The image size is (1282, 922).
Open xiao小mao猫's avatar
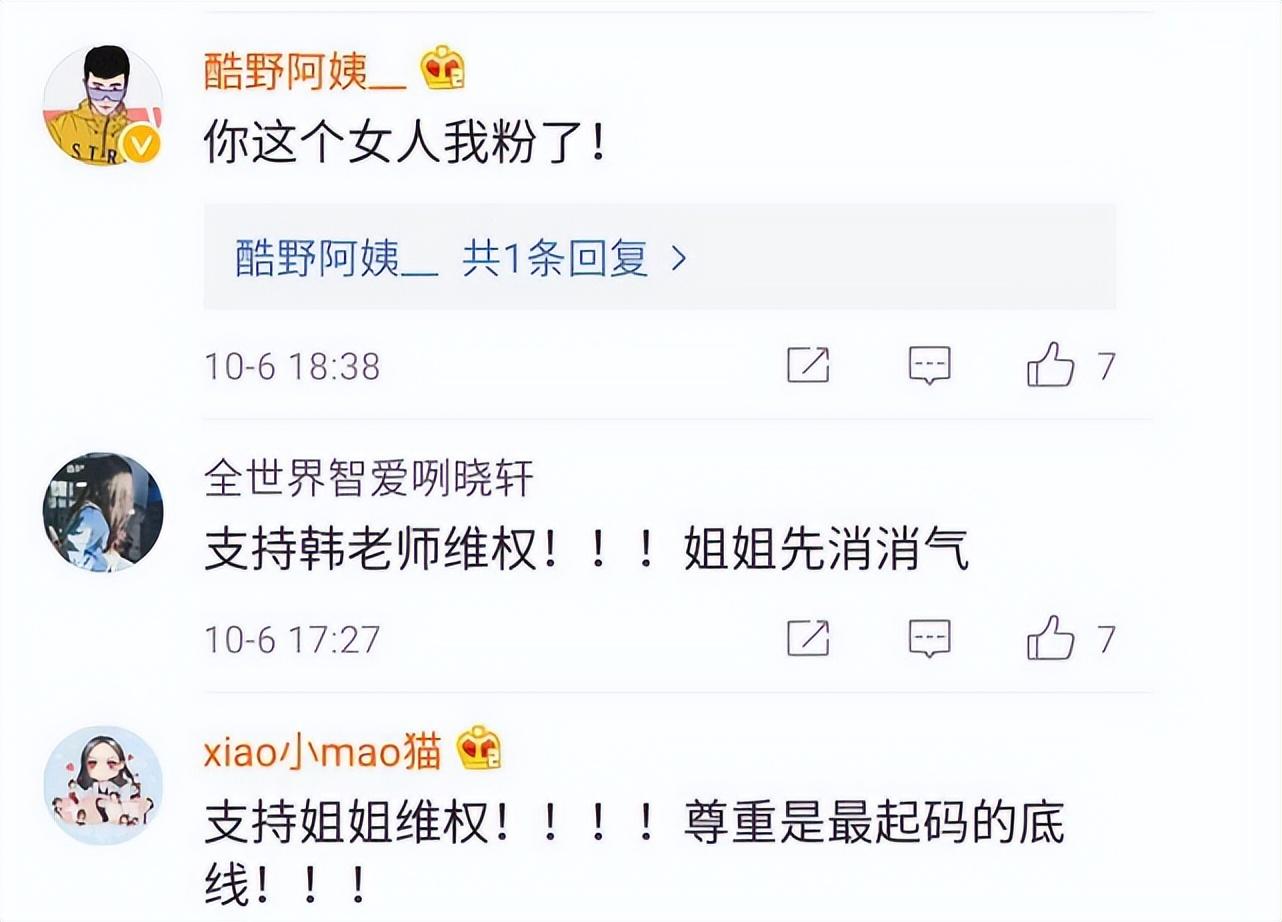point(102,785)
